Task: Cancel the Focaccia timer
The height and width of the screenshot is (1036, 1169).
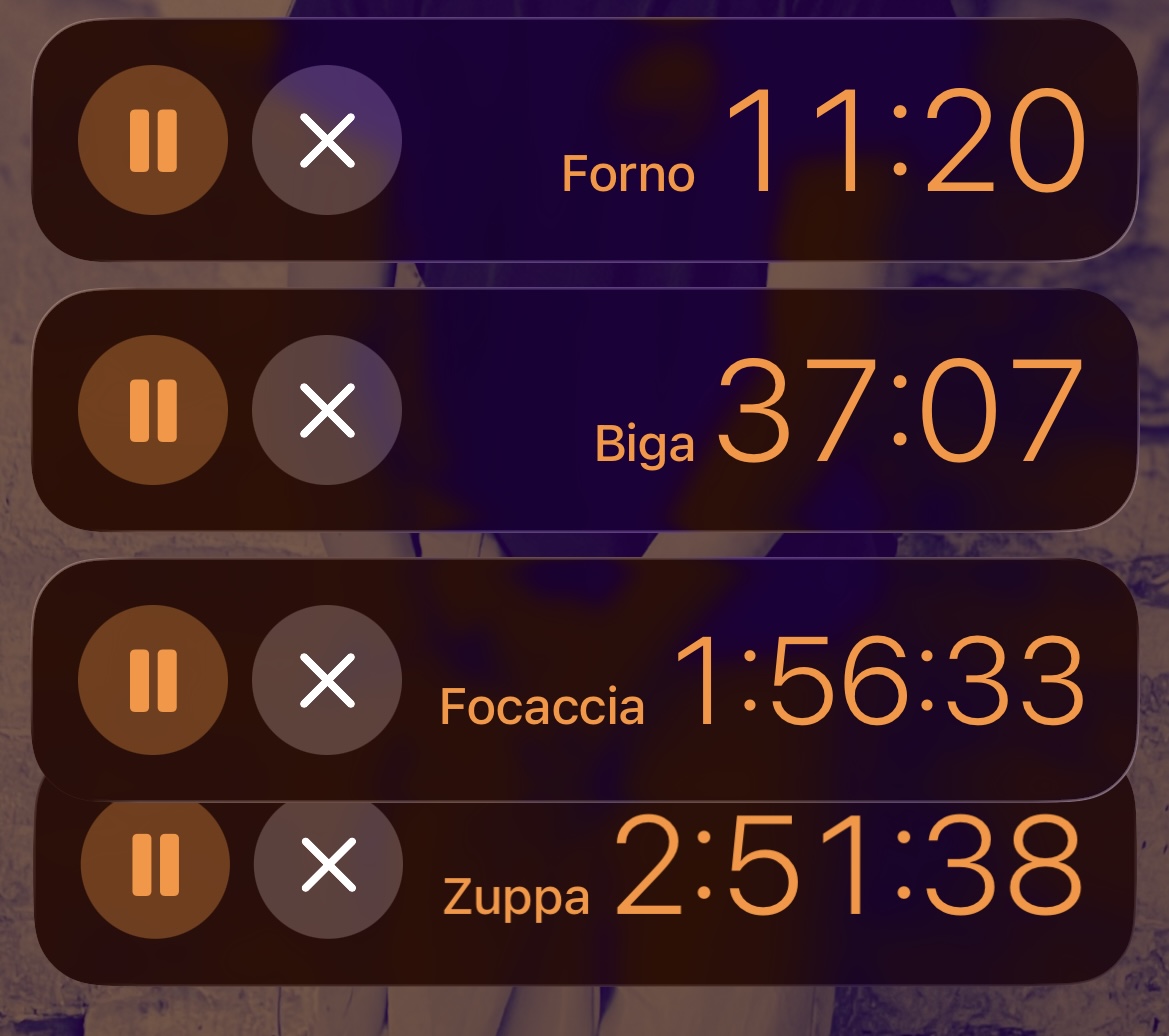Action: point(327,680)
